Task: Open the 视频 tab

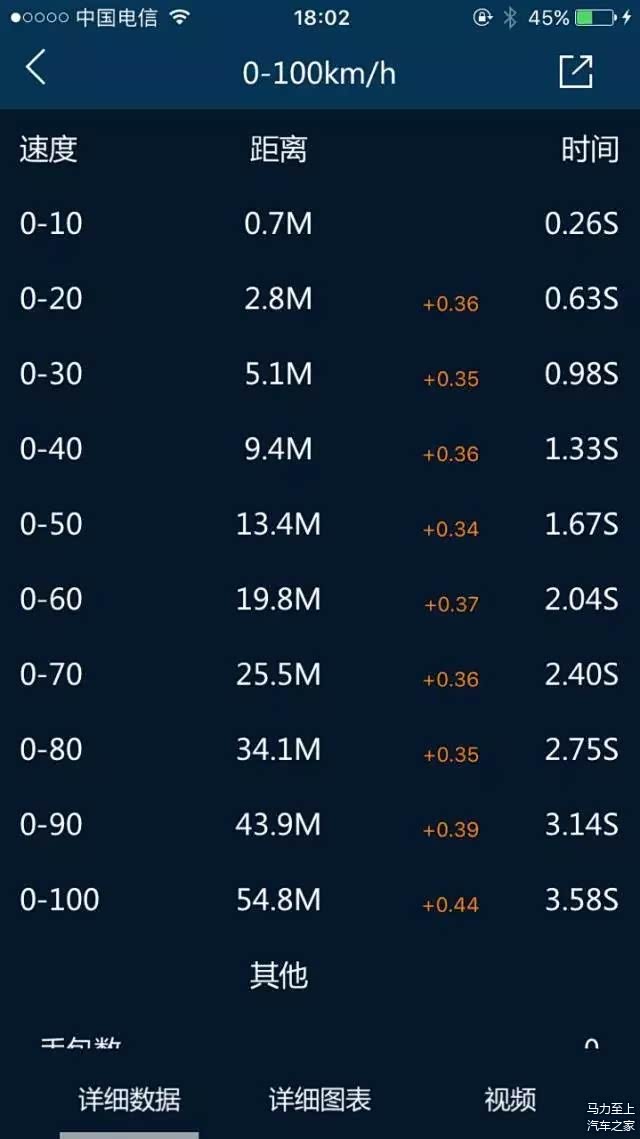Action: click(x=510, y=1100)
